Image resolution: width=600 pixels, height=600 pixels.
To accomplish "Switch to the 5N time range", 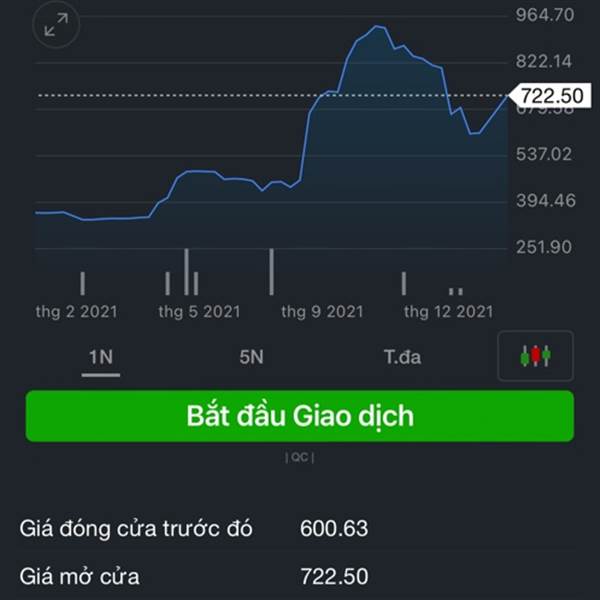I will 251,357.
